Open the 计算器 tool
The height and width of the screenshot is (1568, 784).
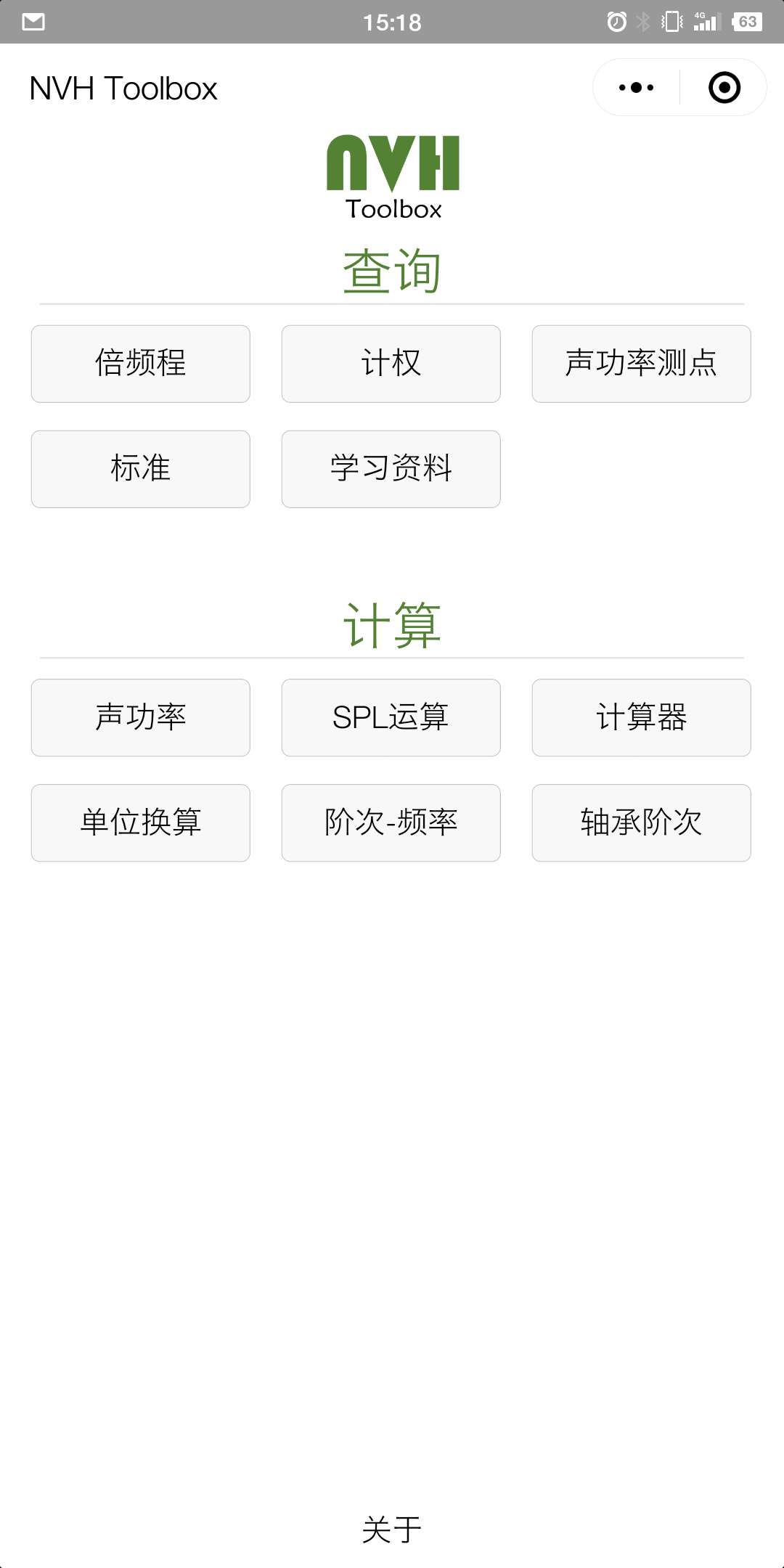[641, 717]
